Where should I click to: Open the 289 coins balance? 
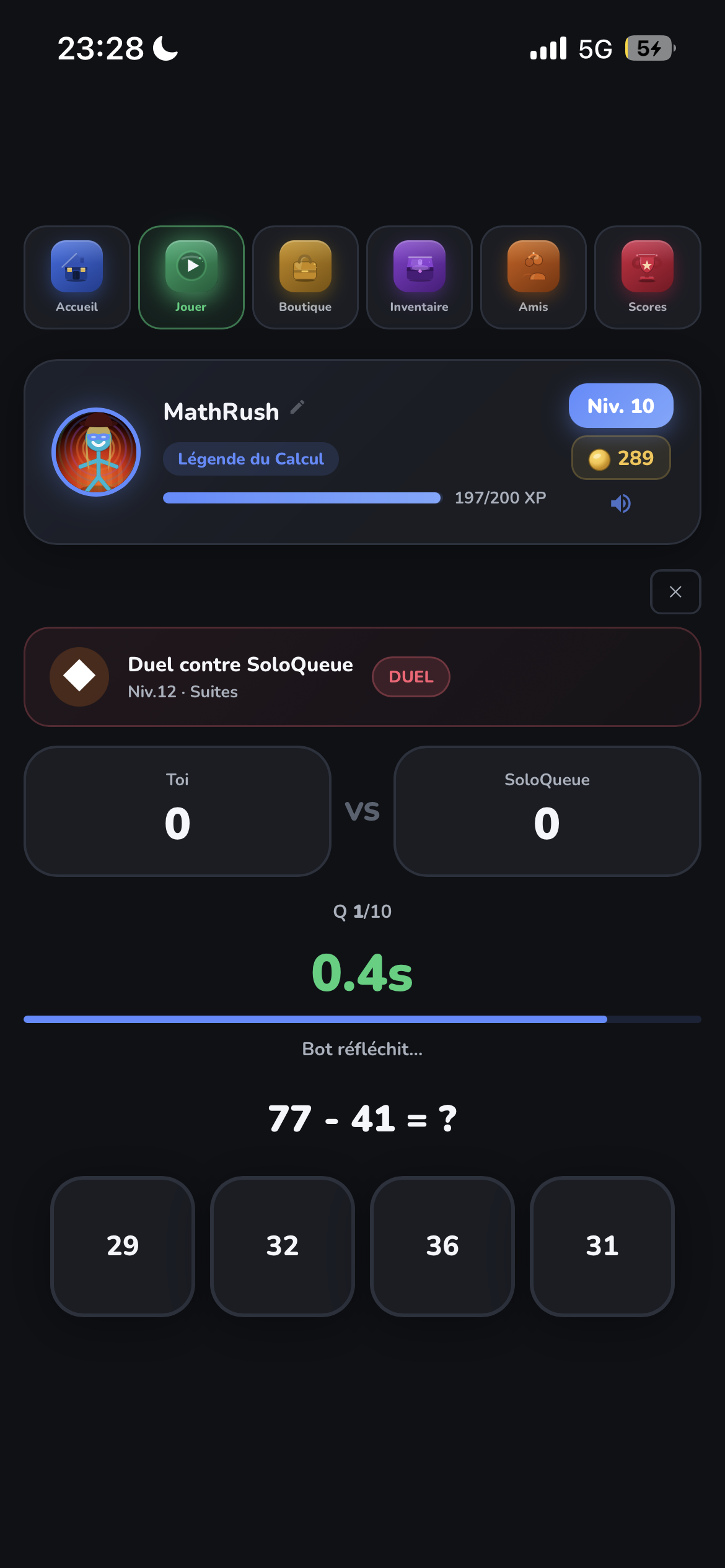click(621, 458)
